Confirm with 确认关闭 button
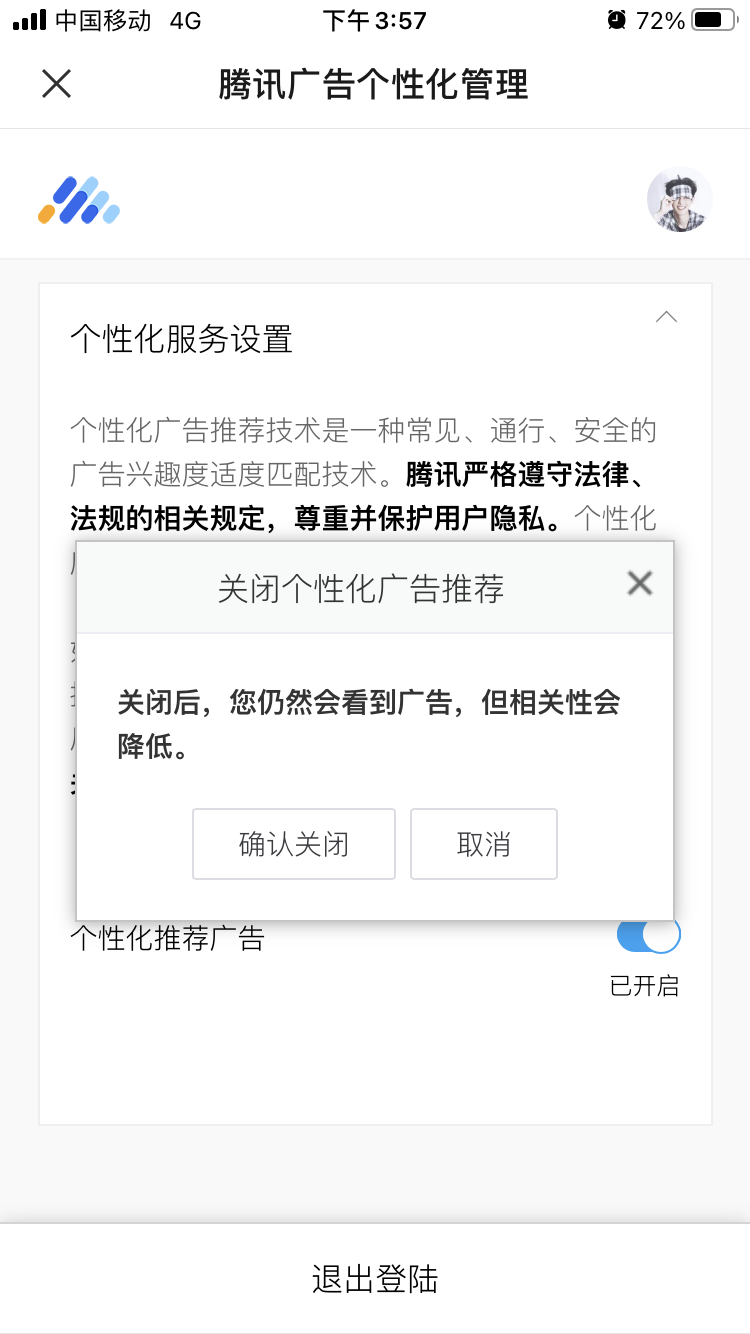750x1334 pixels. (x=294, y=844)
